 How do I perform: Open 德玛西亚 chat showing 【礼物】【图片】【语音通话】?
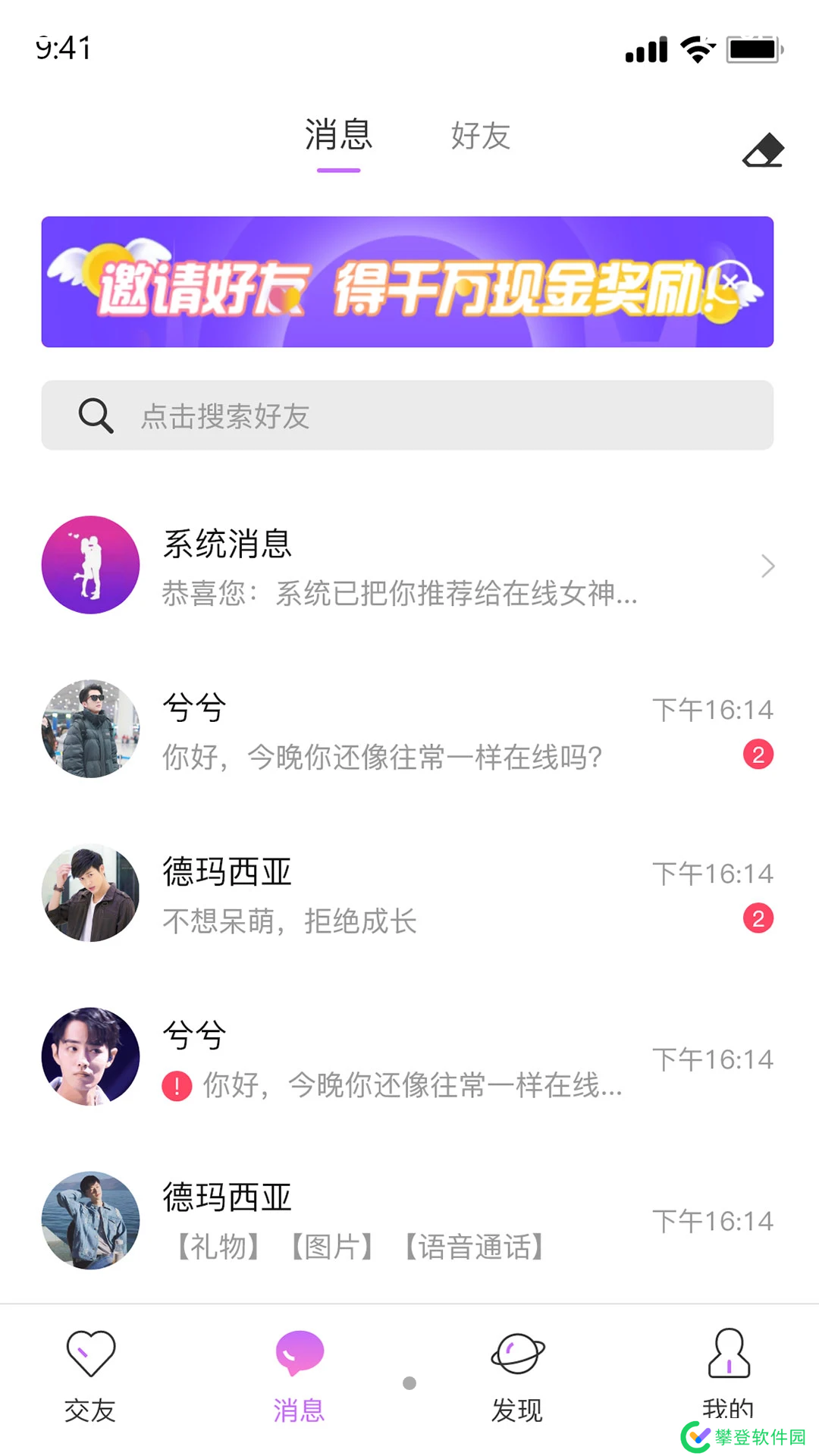point(407,1221)
